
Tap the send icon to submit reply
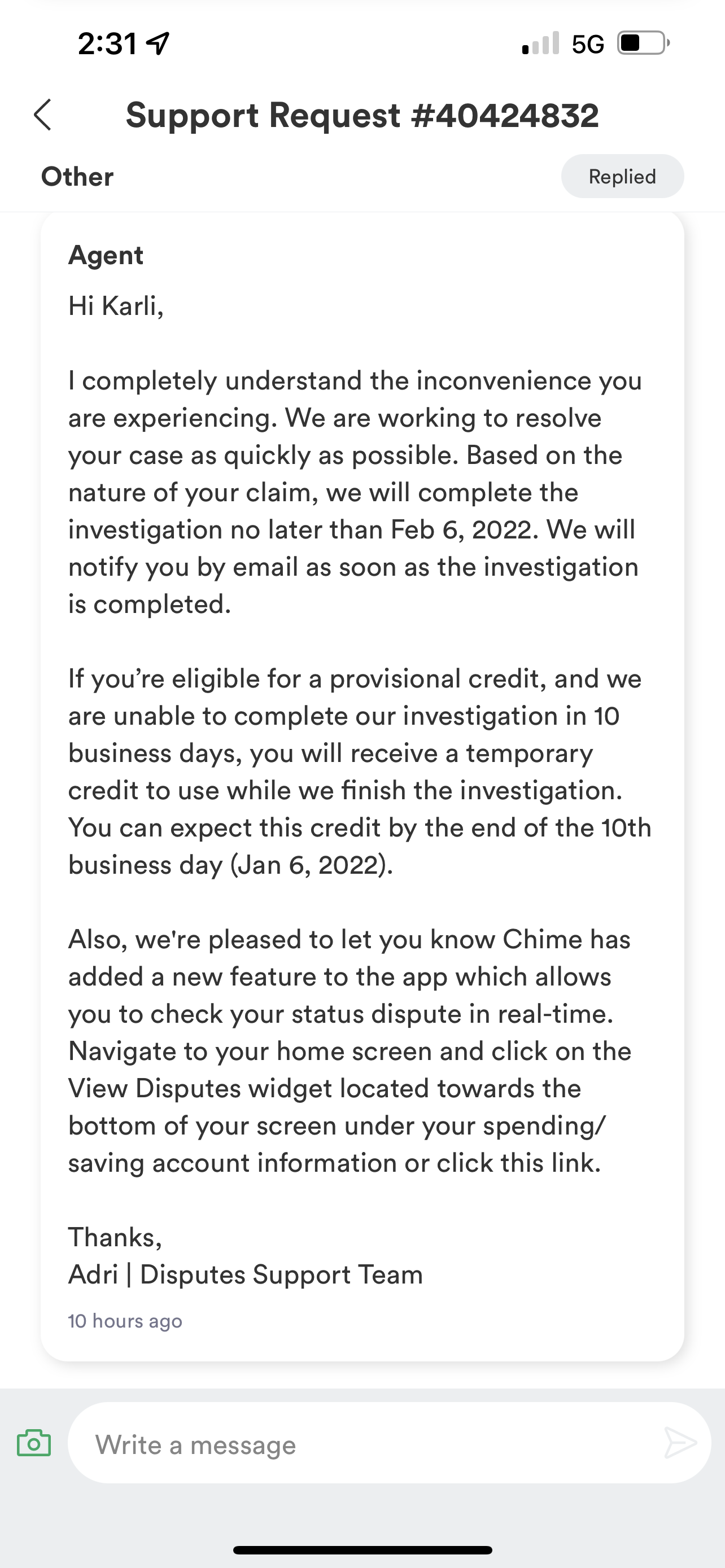[680, 1443]
